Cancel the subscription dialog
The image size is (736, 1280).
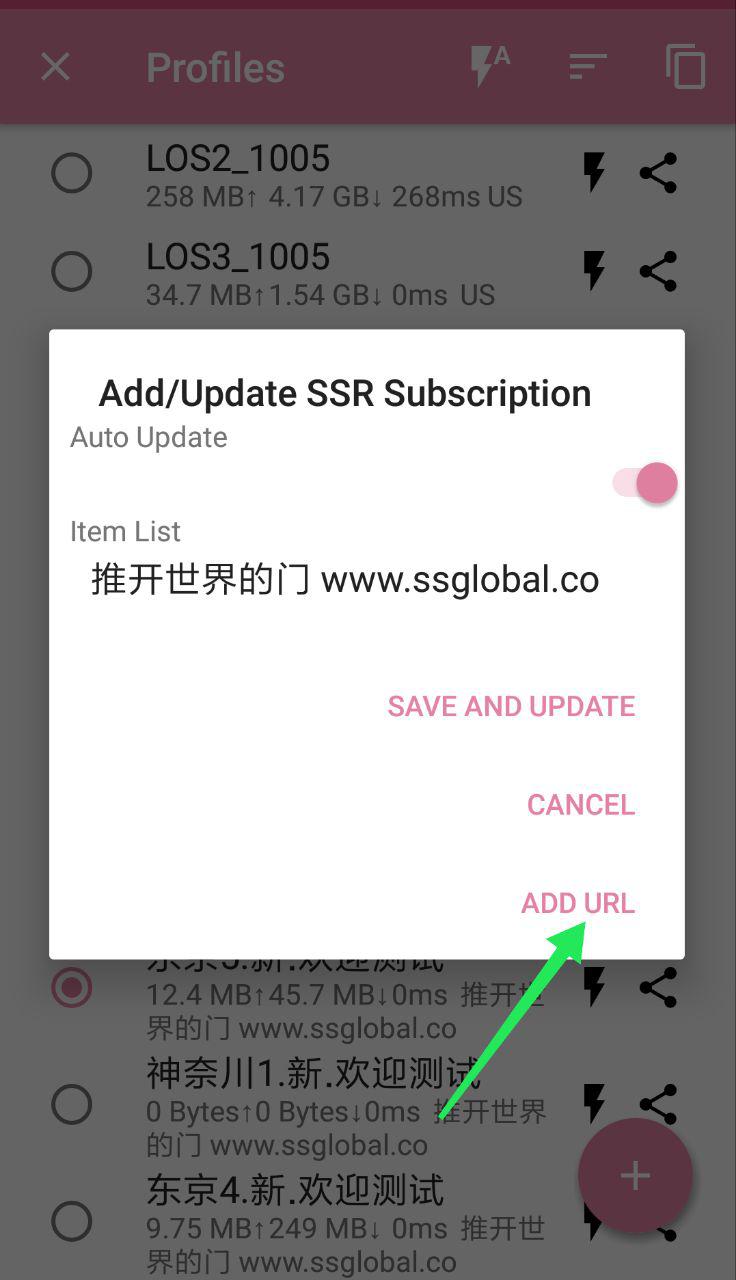pos(580,805)
